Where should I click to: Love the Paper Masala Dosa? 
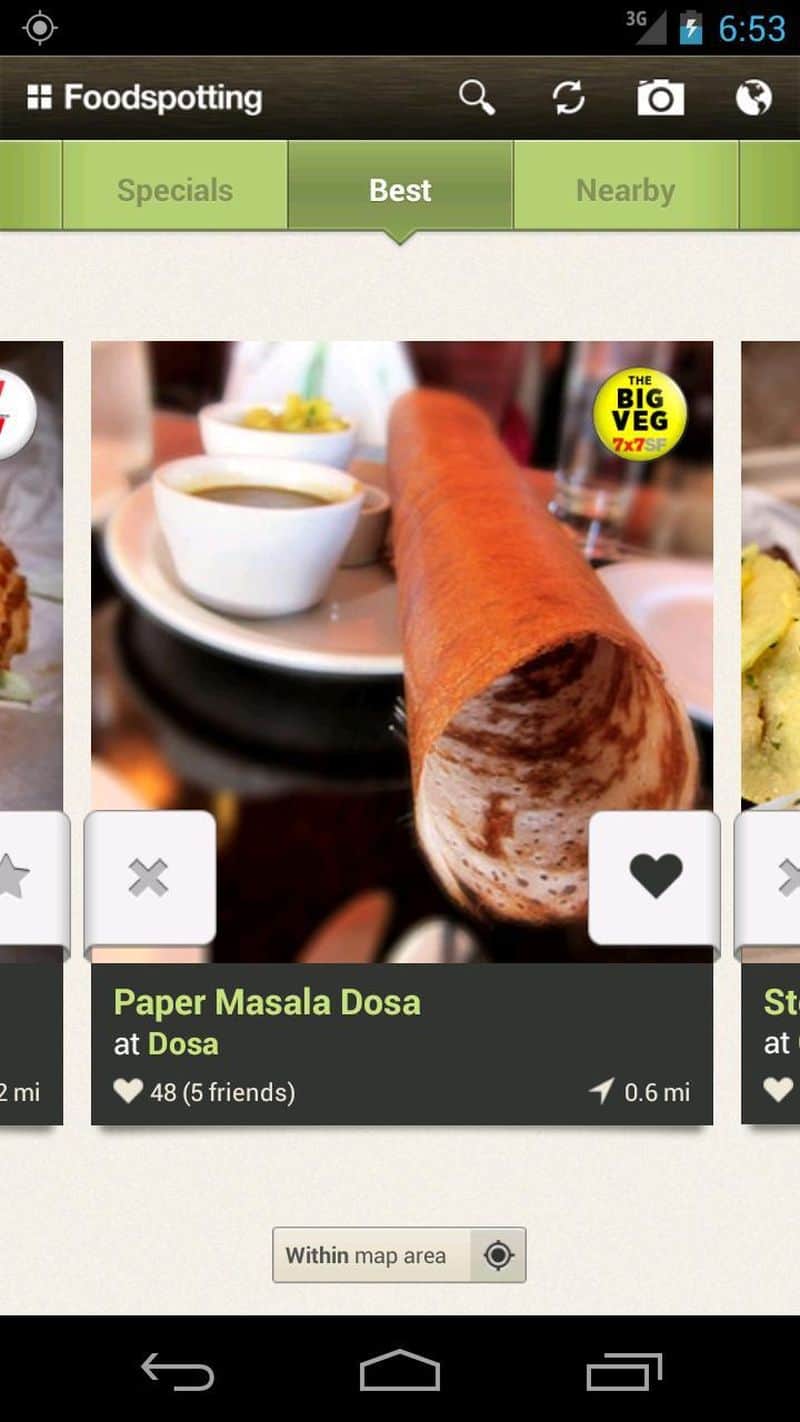(655, 877)
